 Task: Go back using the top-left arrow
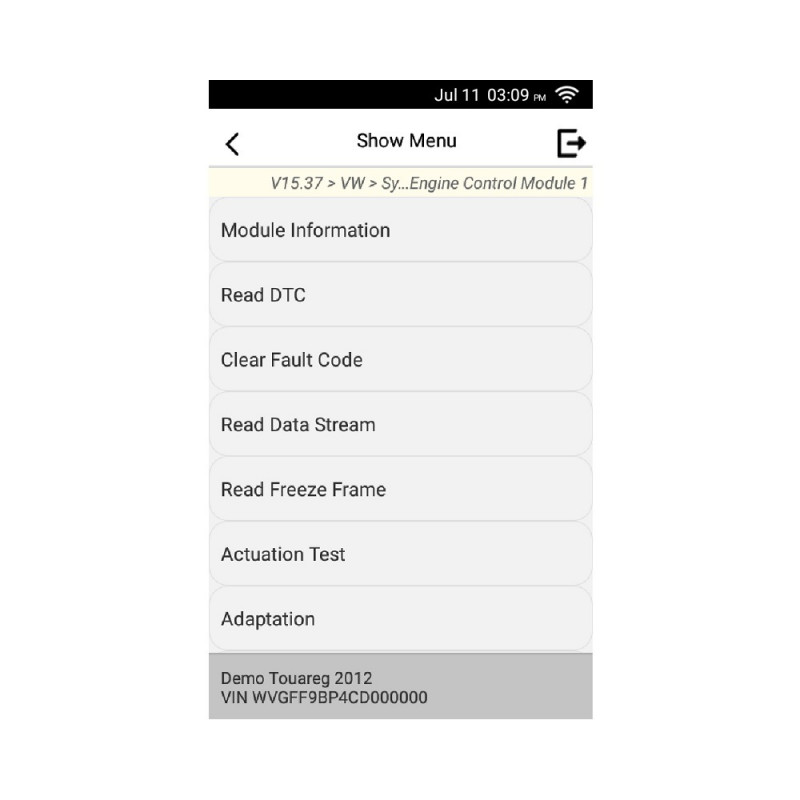coord(232,144)
